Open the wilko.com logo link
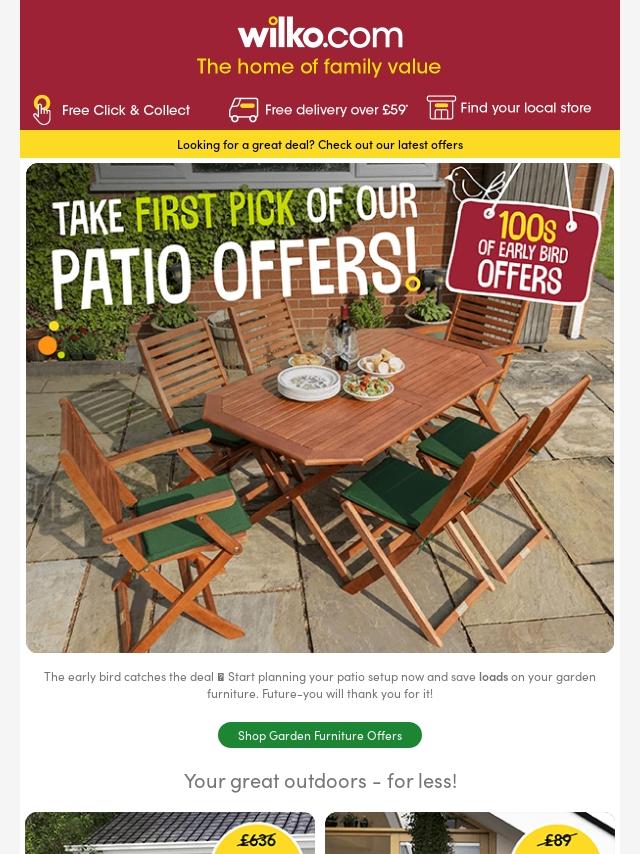This screenshot has height=854, width=640. [320, 35]
